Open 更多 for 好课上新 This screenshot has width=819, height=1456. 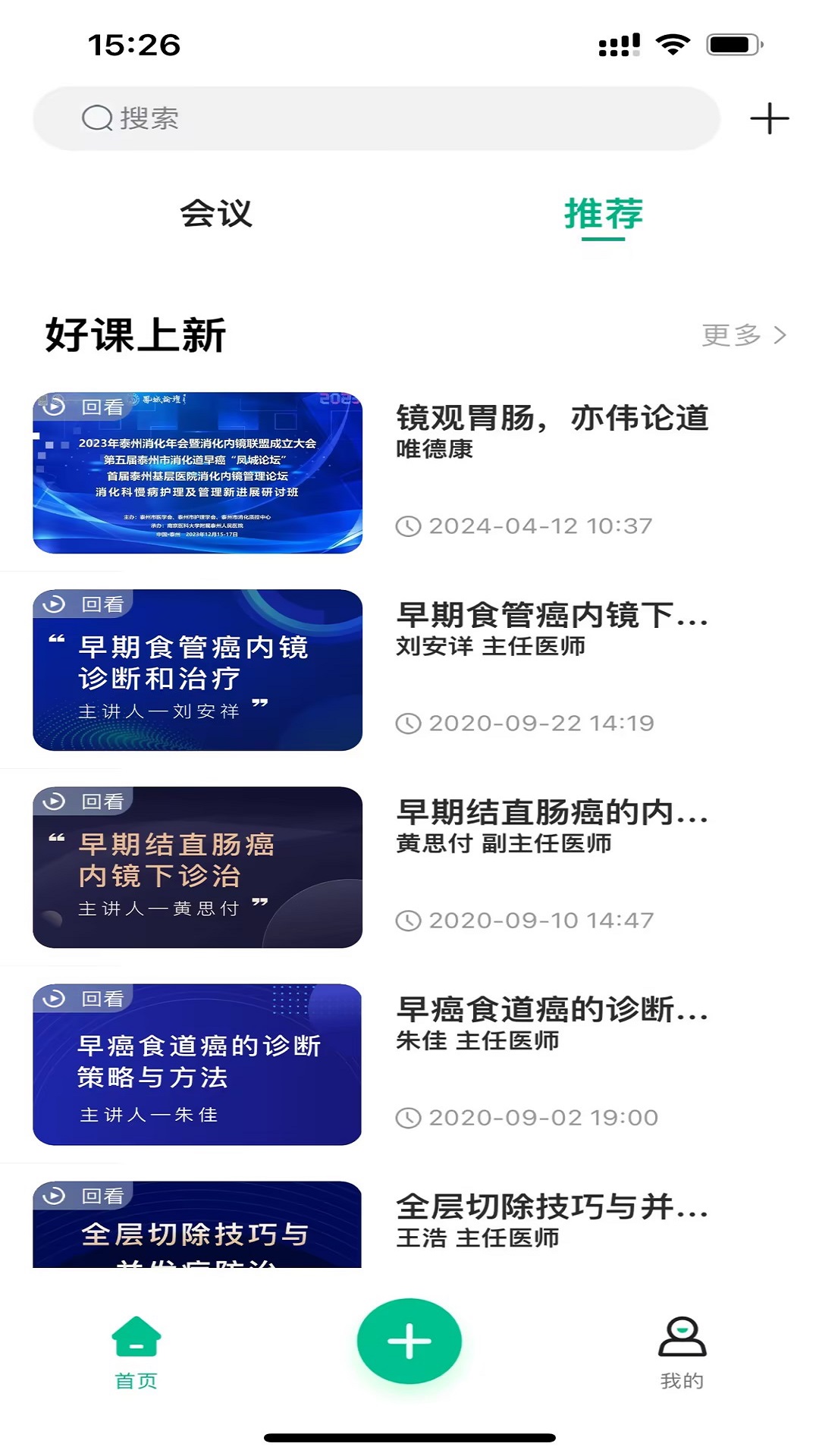[743, 334]
